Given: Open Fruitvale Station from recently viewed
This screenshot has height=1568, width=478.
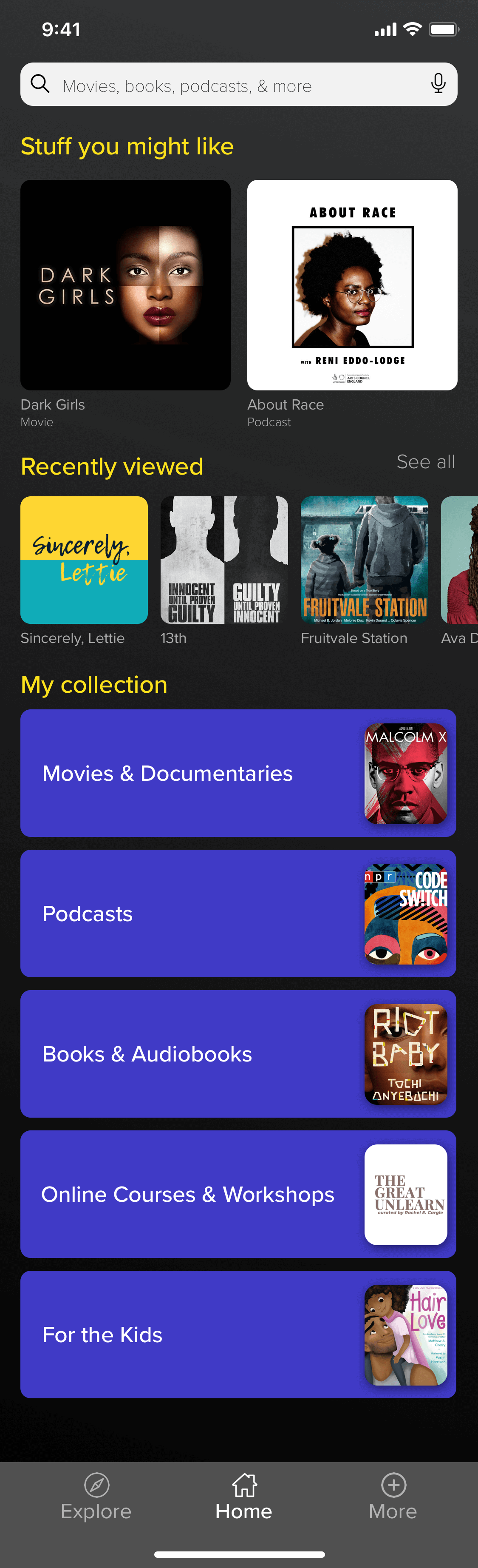Looking at the screenshot, I should (364, 560).
